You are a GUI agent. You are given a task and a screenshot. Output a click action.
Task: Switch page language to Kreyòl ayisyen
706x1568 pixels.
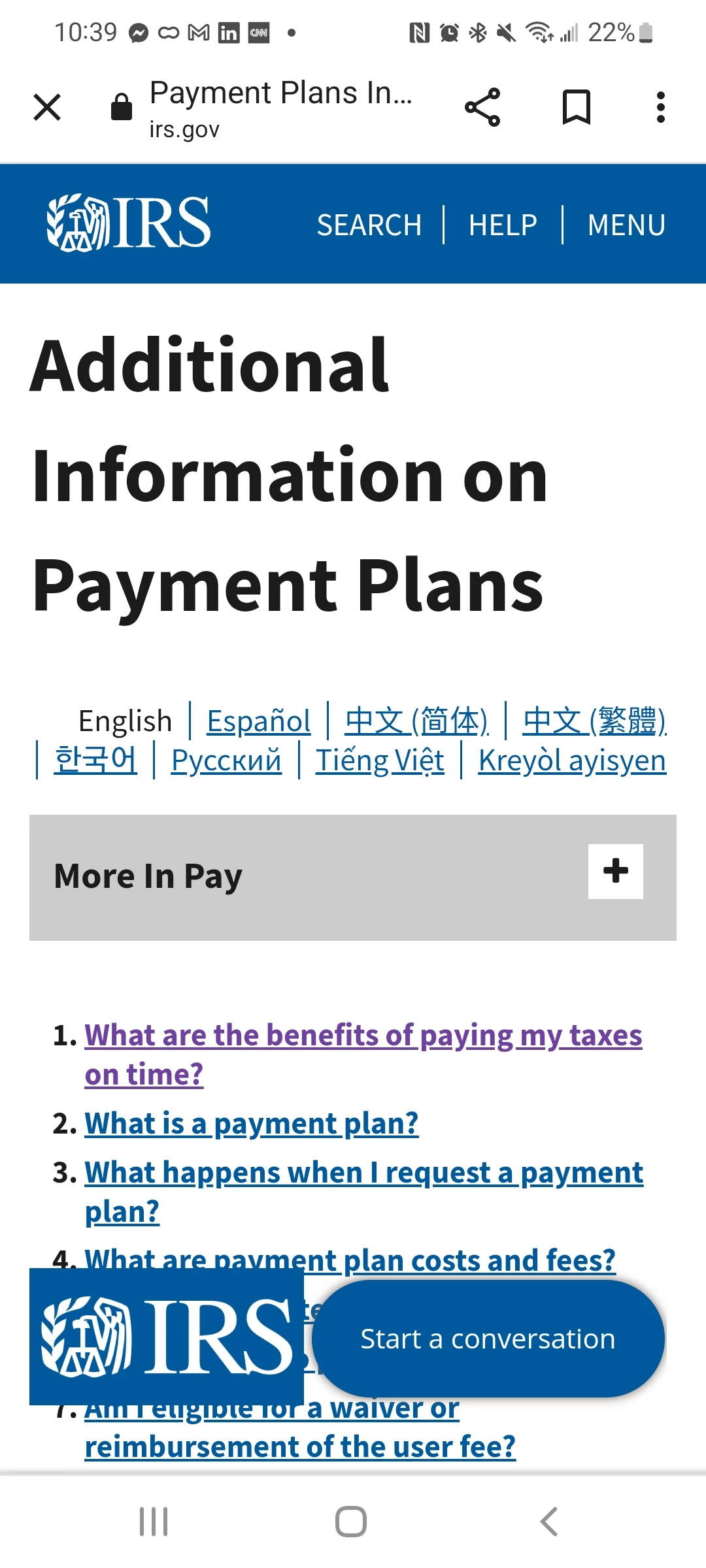point(572,761)
